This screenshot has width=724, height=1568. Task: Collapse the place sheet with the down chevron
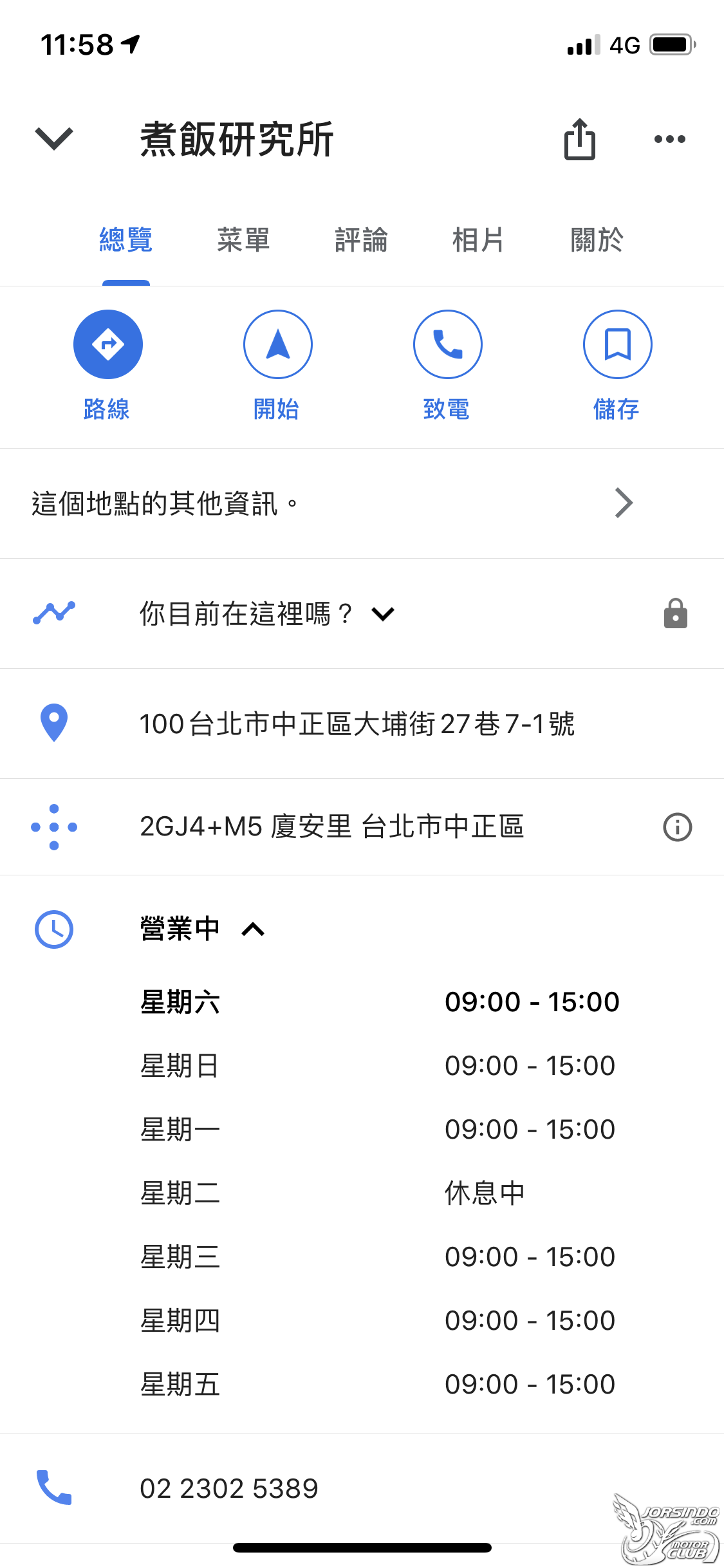coord(54,138)
